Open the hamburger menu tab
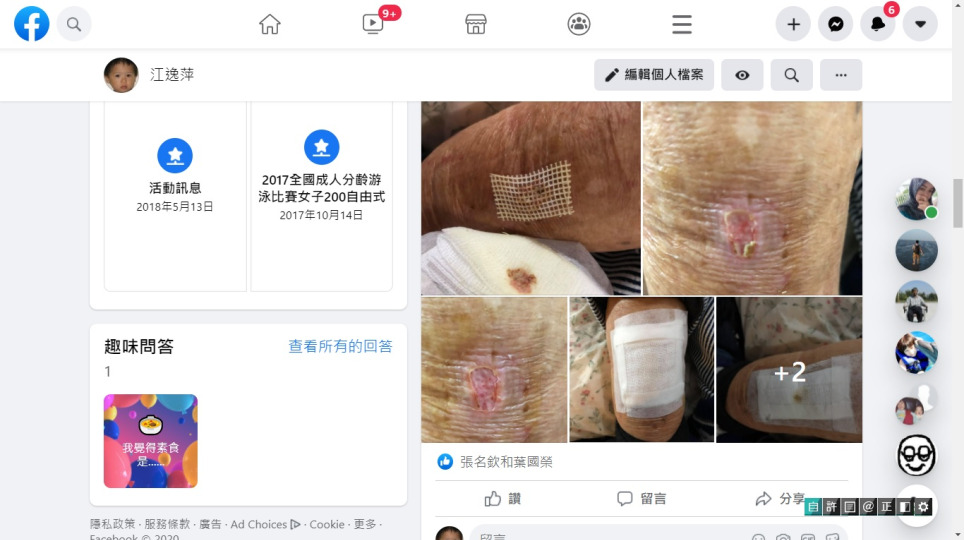This screenshot has height=540, width=964. click(x=682, y=25)
